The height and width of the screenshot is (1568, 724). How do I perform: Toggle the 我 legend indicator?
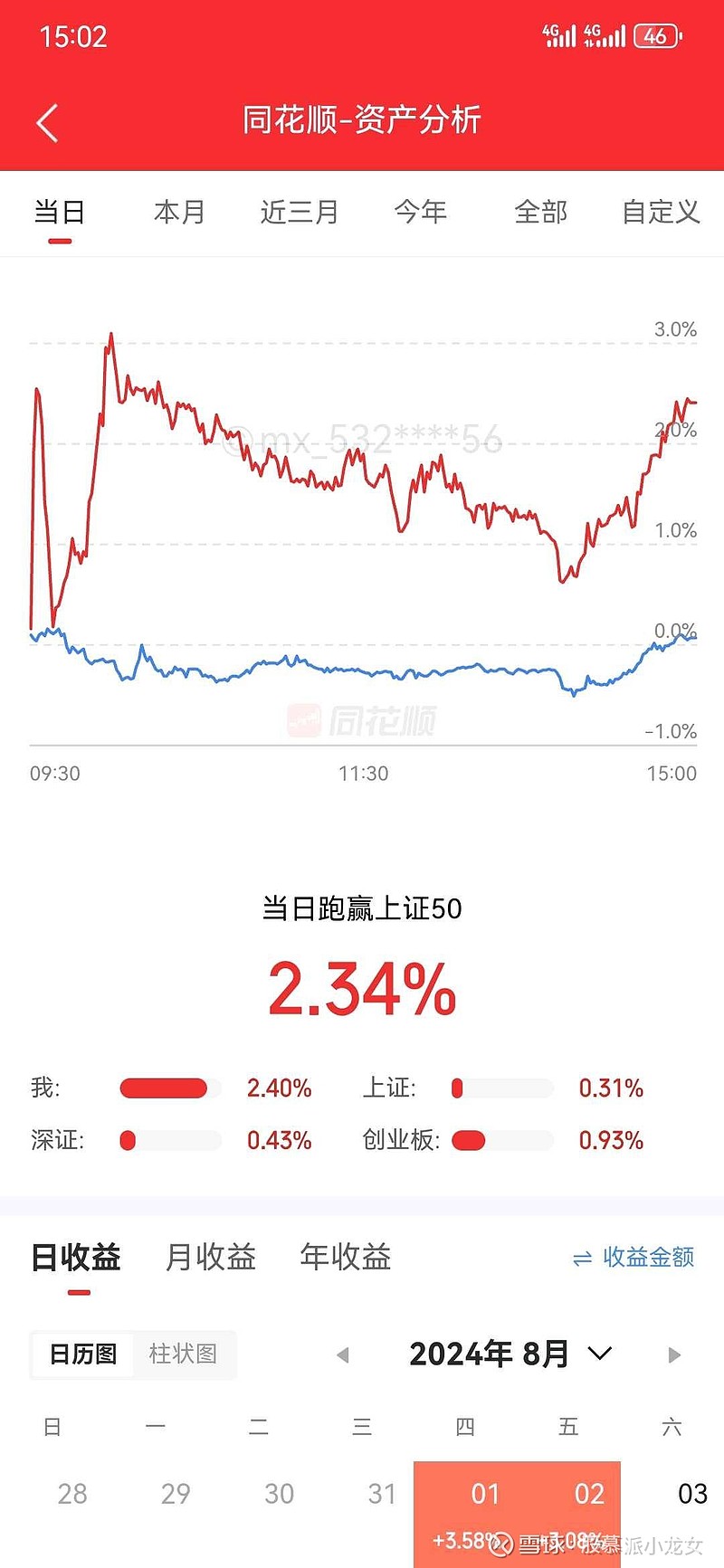166,1088
